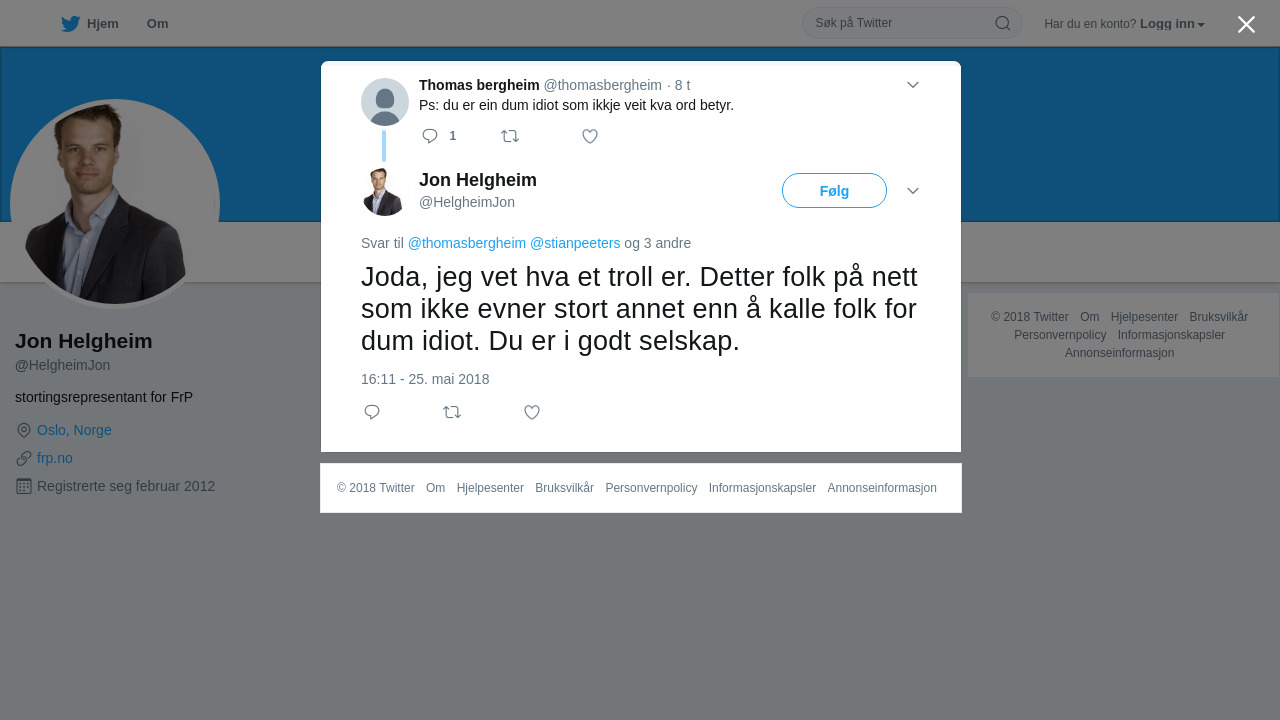This screenshot has width=1280, height=720.
Task: Expand options chevron on Thomas bergheim's tweet
Action: tap(912, 85)
